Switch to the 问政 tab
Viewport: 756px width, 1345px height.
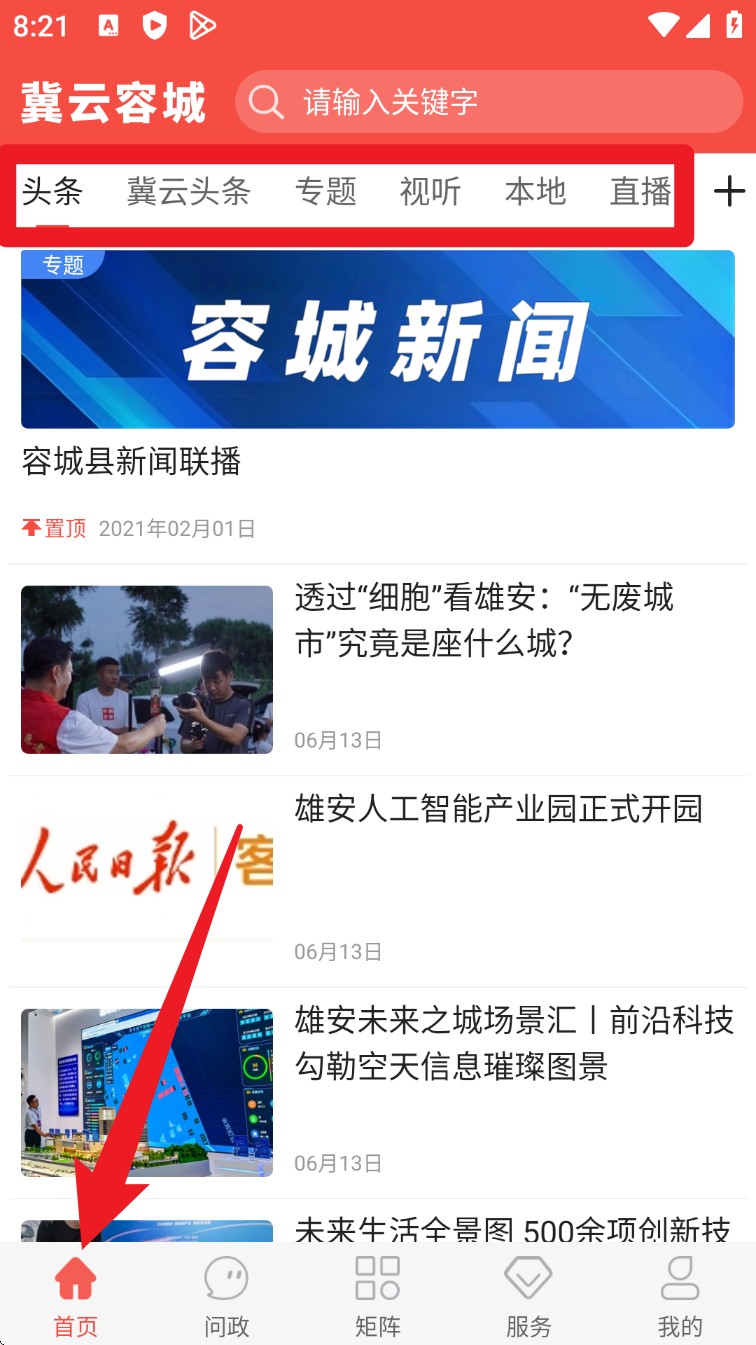click(227, 1297)
